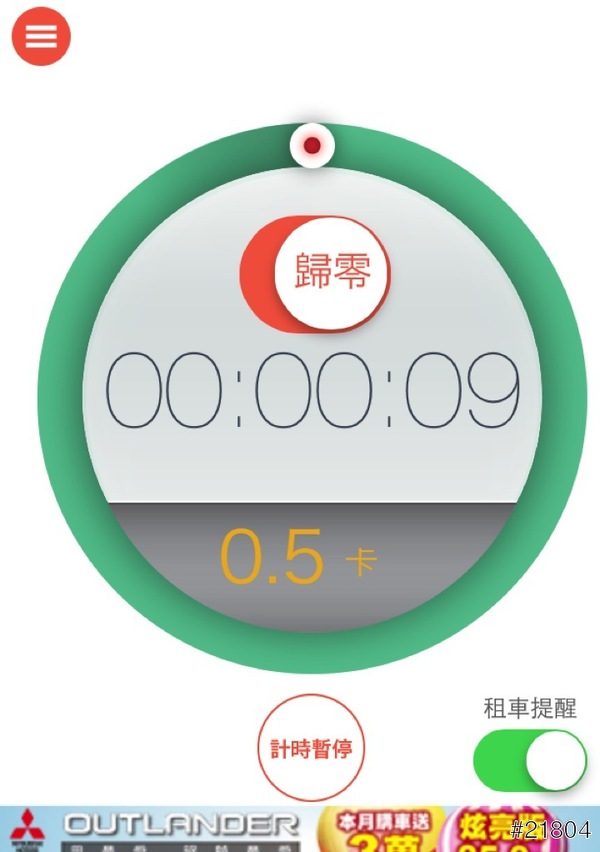This screenshot has width=600, height=852.
Task: Turn off the 租車提醒 switch
Action: 530,760
